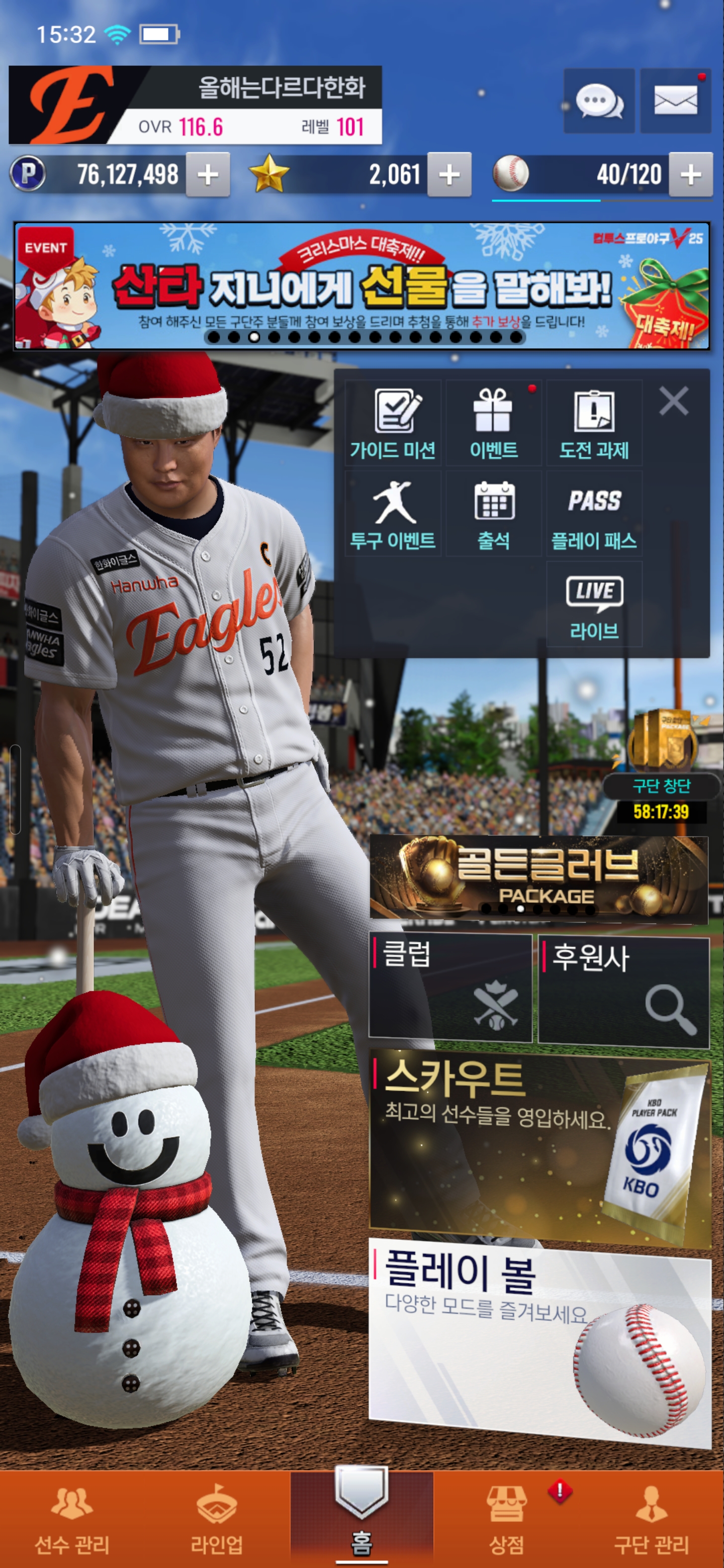This screenshot has height=1568, width=724.
Task: Open 라이브 menu
Action: (x=594, y=605)
